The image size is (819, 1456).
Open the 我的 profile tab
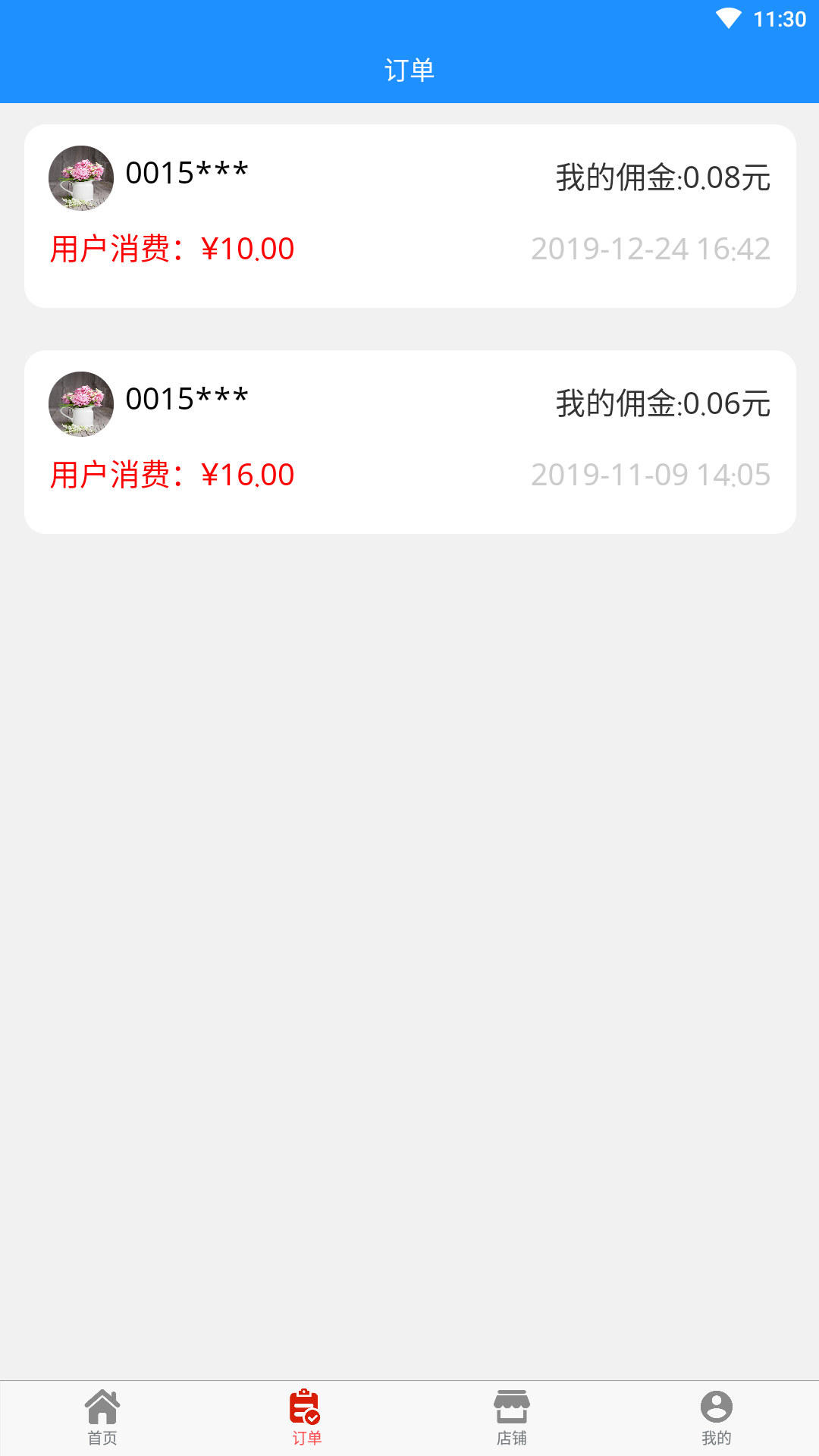[716, 1417]
